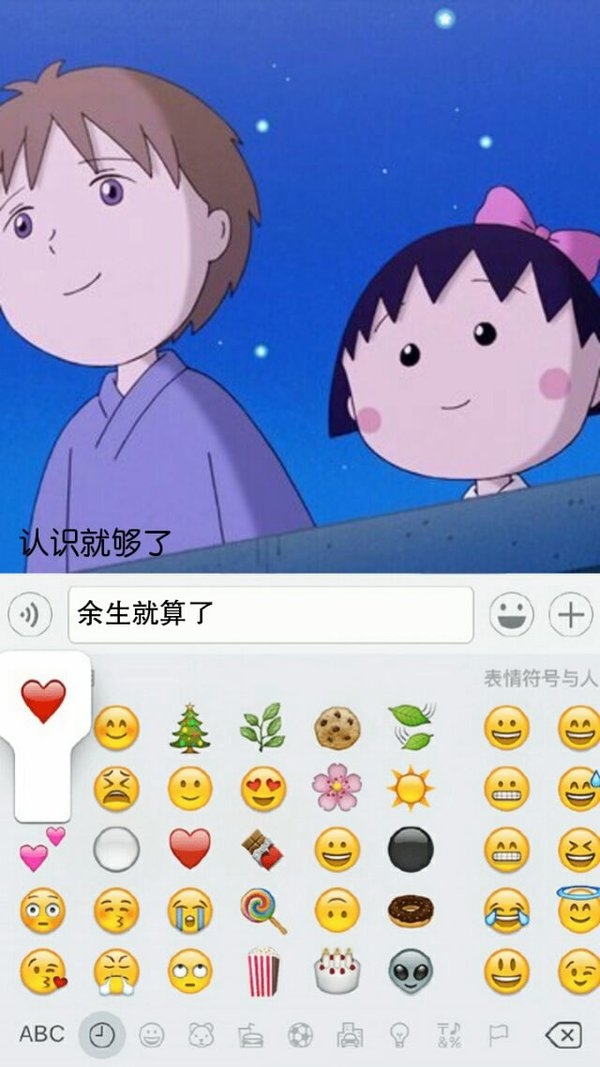Insert the Christmas tree emoji
600x1067 pixels.
tap(190, 728)
